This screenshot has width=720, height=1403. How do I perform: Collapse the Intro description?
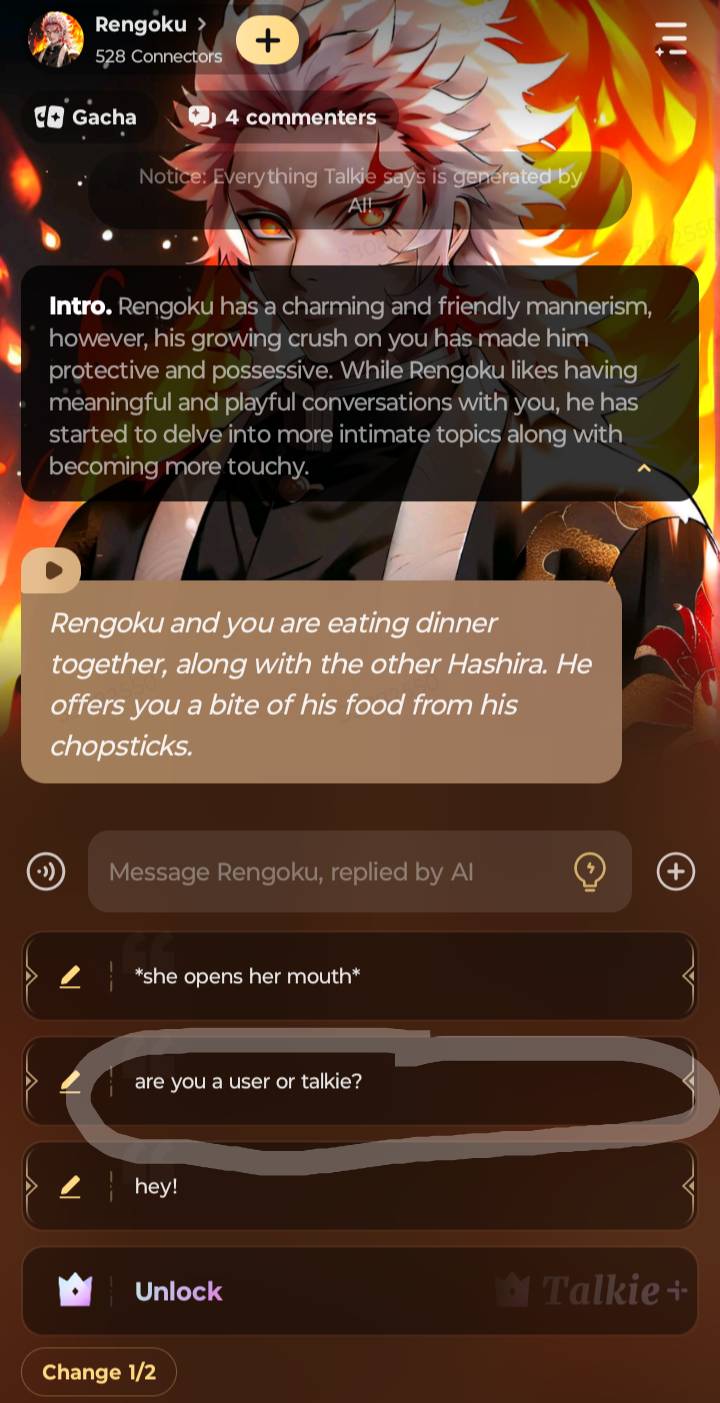[644, 468]
